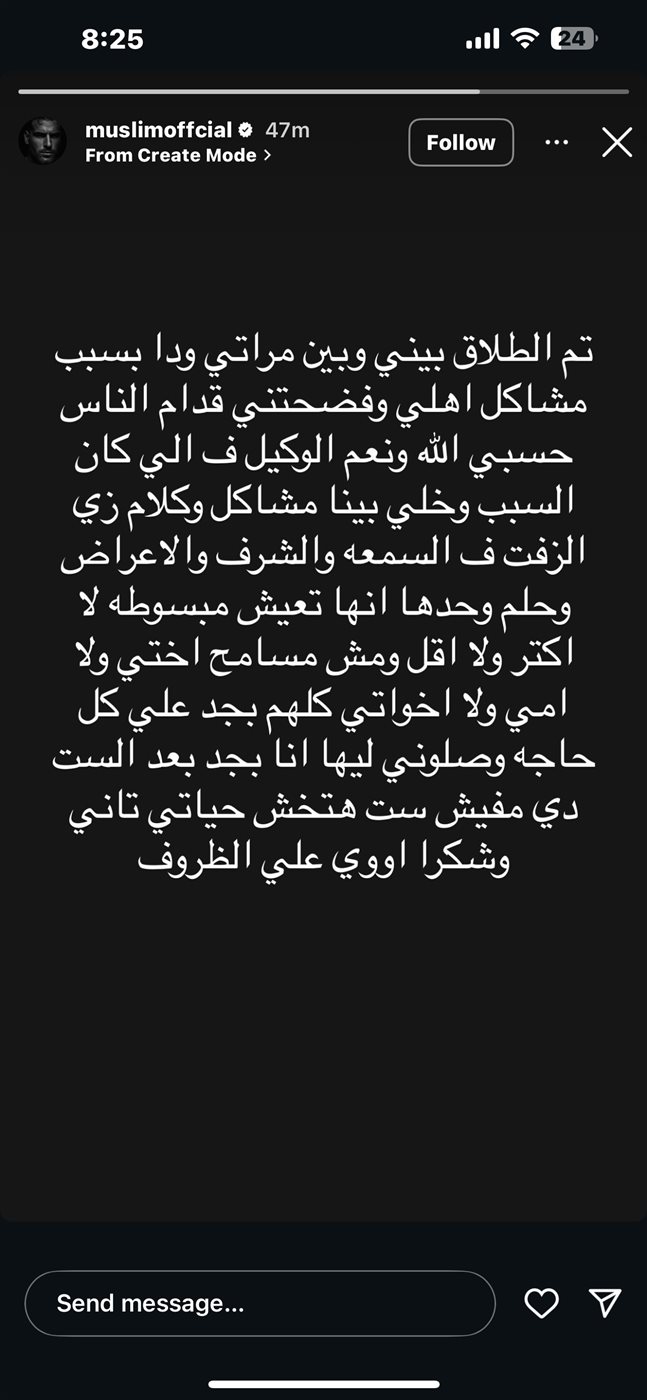Open muslimoffcial's profile picture
This screenshot has height=1400, width=647.
click(42, 142)
